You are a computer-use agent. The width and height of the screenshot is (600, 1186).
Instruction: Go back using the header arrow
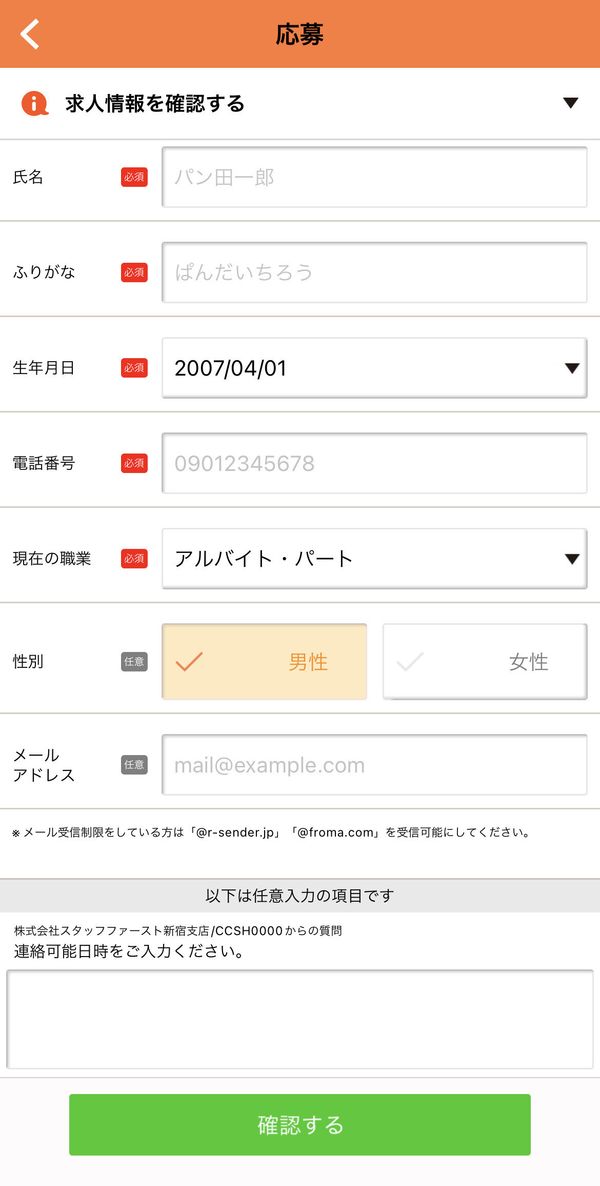tap(30, 35)
